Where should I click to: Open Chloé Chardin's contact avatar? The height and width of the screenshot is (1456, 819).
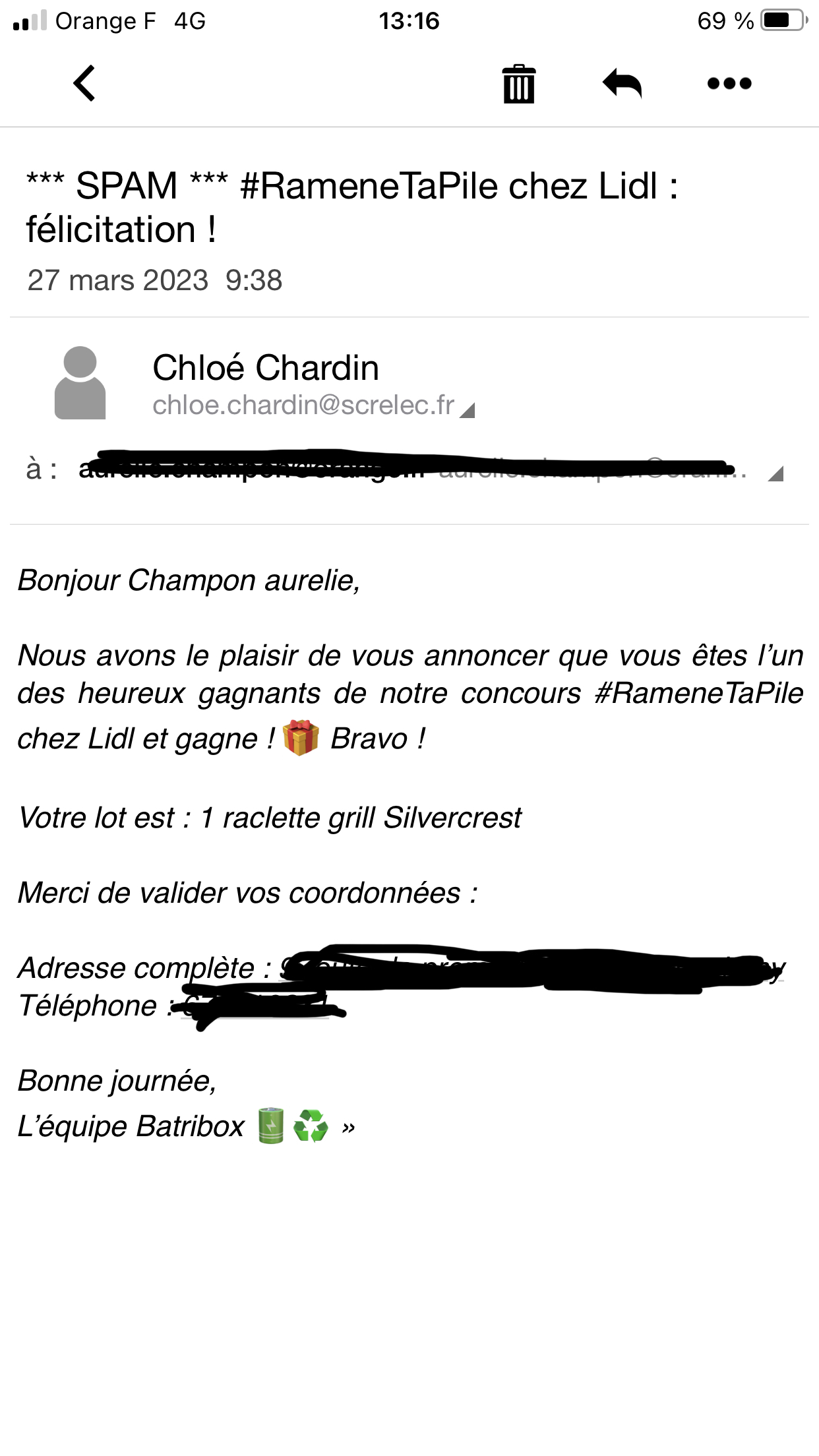[x=80, y=383]
